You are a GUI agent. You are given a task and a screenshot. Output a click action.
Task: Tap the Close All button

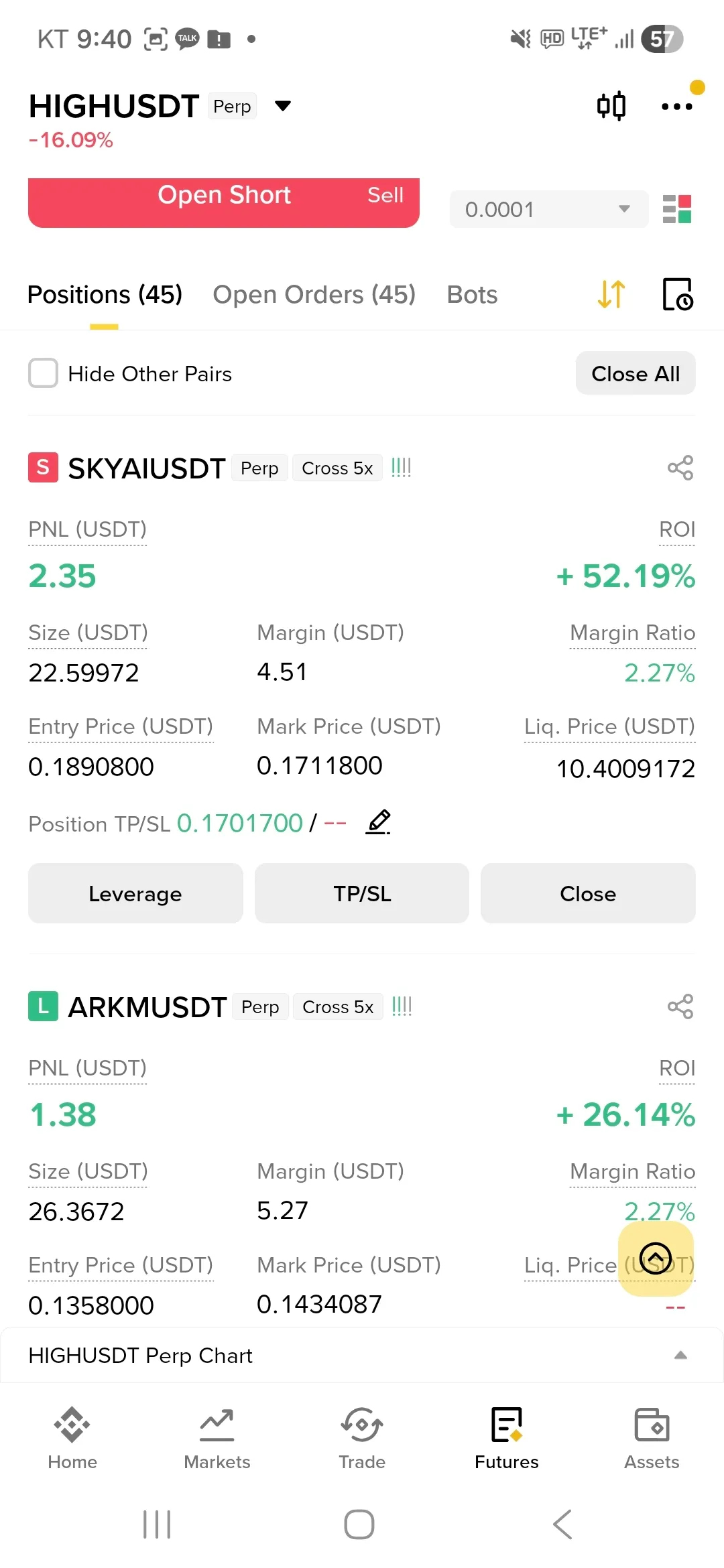click(x=635, y=373)
